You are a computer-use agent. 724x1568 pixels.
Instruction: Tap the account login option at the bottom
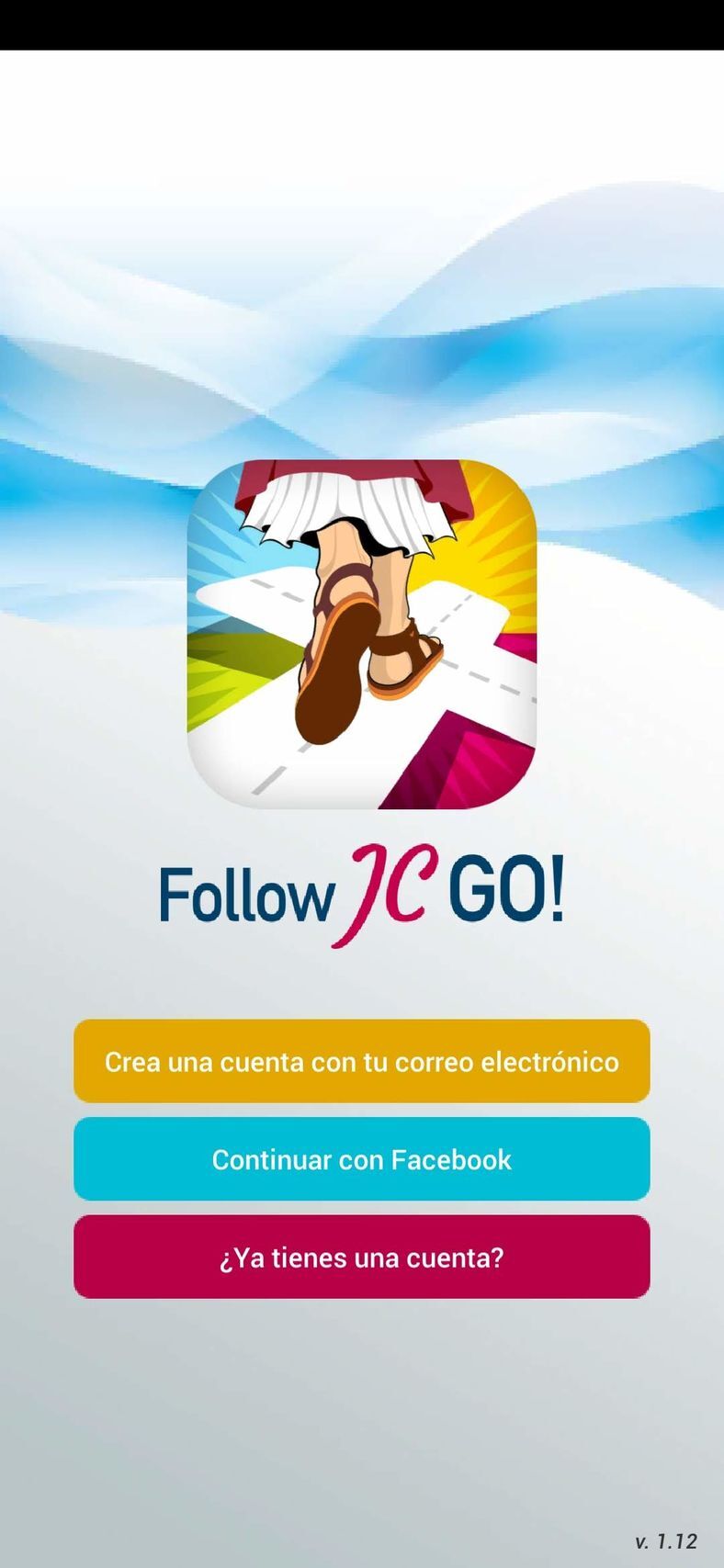362,1258
